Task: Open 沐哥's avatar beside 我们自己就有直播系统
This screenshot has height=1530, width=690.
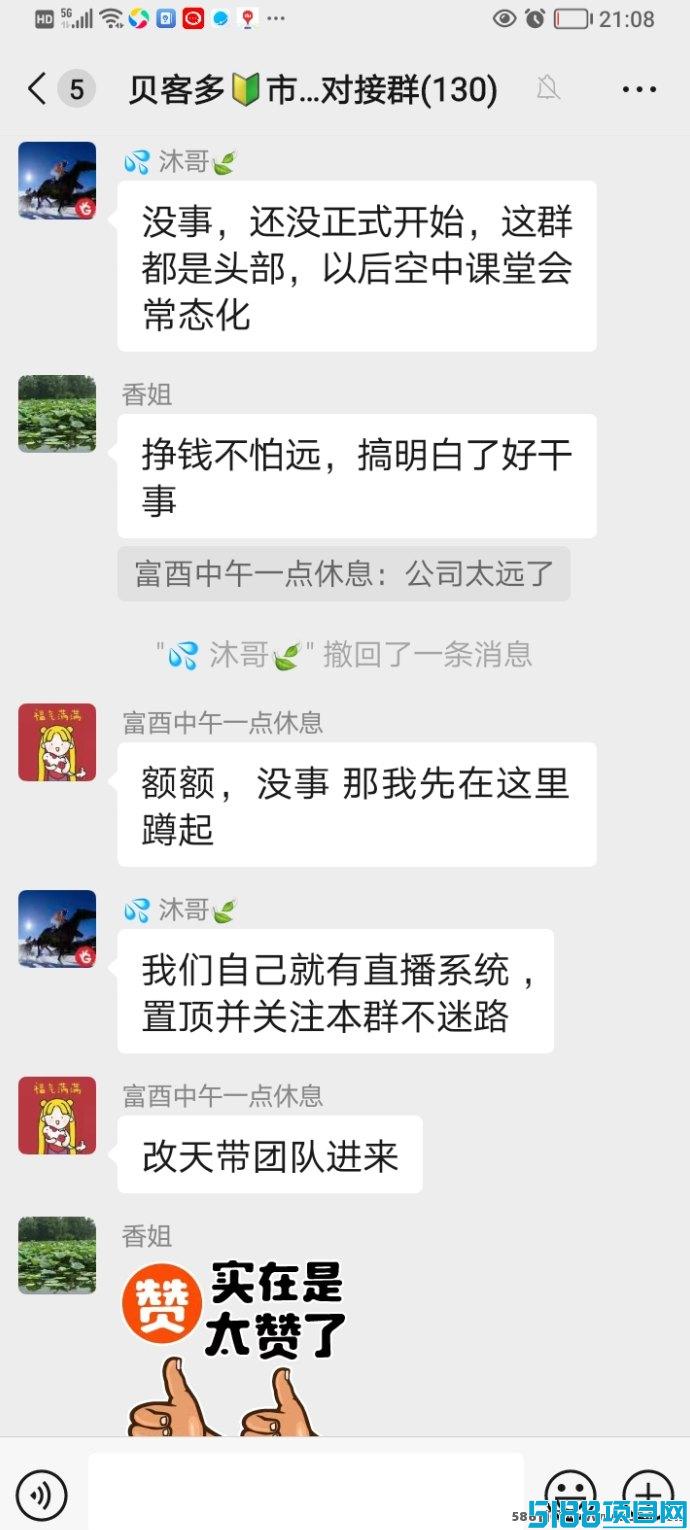Action: tap(57, 929)
